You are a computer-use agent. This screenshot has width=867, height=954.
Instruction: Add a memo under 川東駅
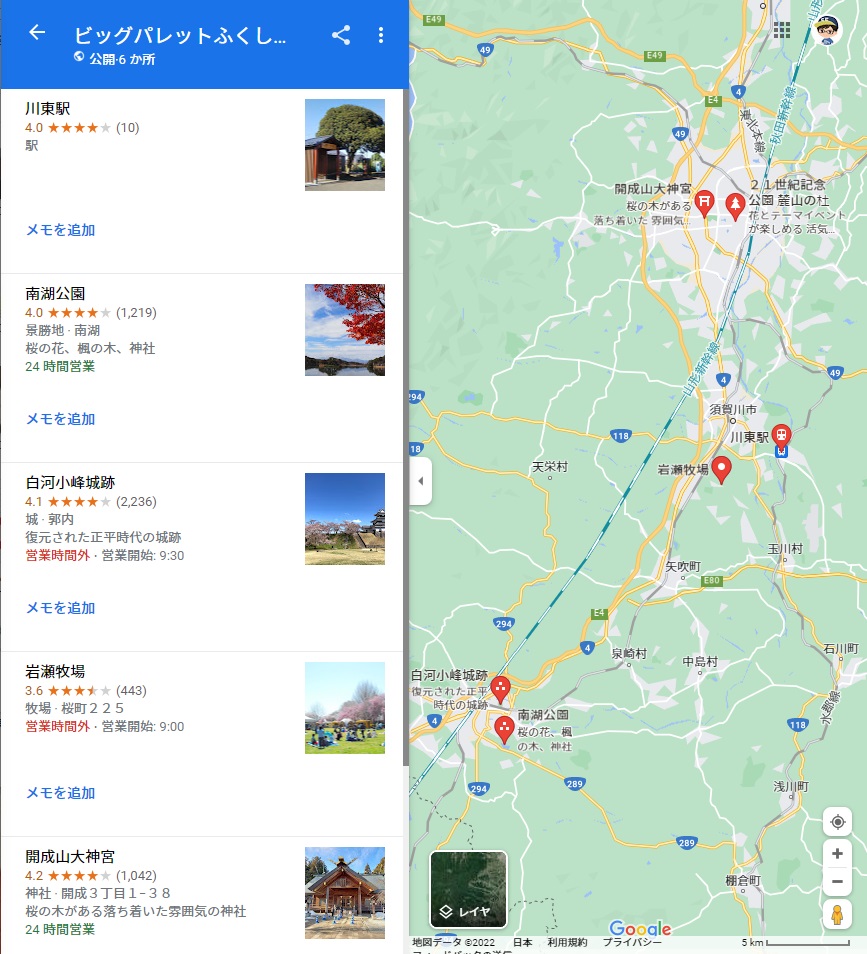(x=60, y=230)
